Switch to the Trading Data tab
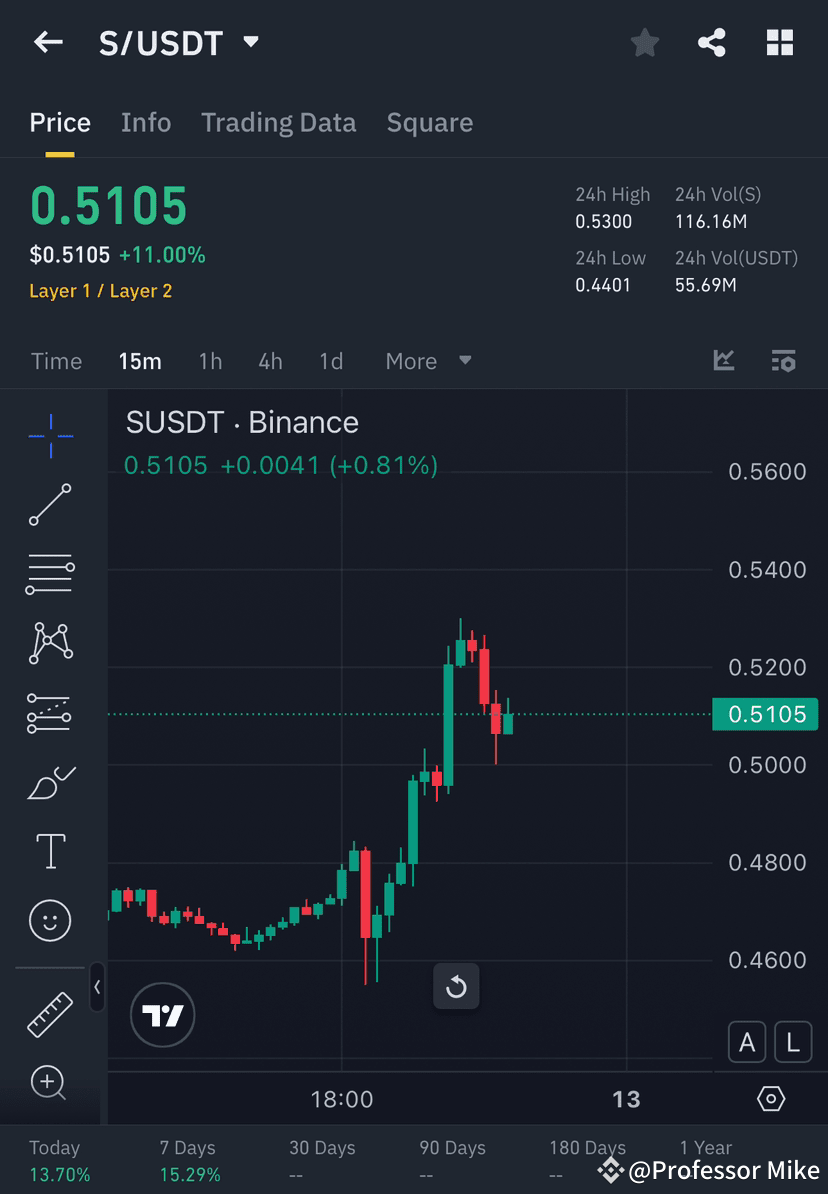 [279, 122]
